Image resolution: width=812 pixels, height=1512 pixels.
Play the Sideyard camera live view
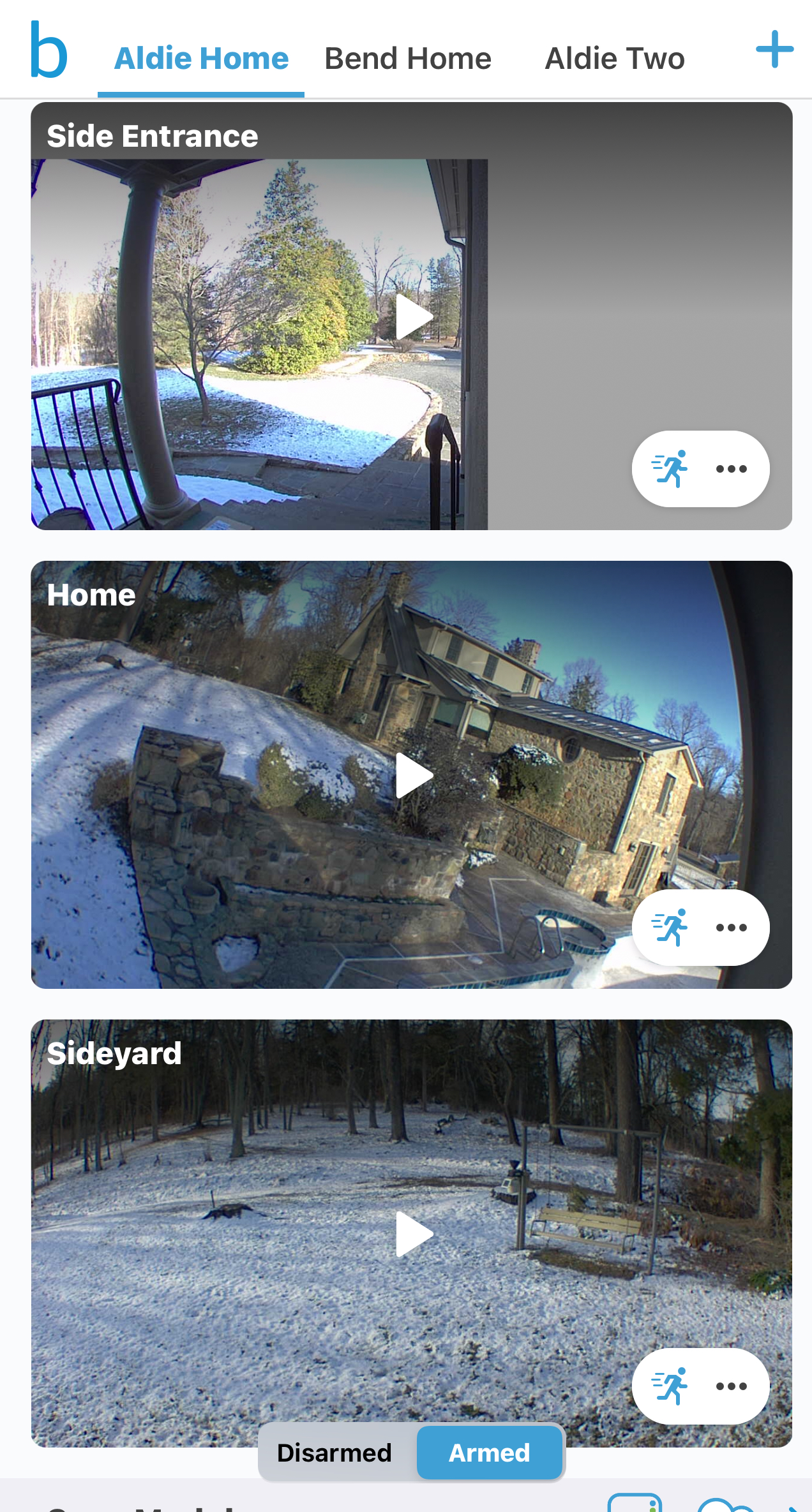click(x=414, y=1234)
